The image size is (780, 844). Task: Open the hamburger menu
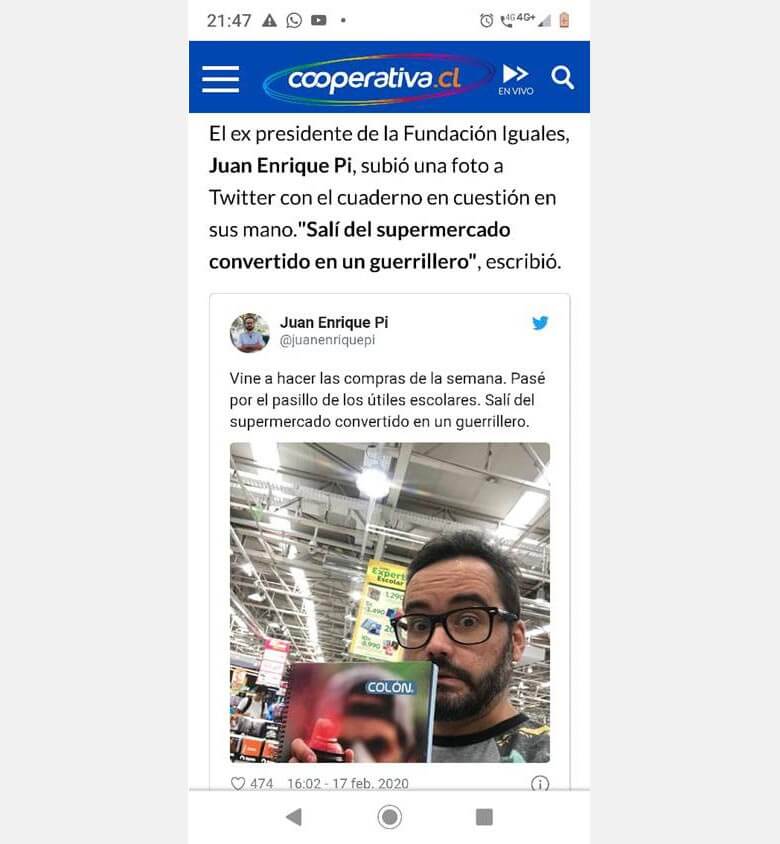coord(220,78)
